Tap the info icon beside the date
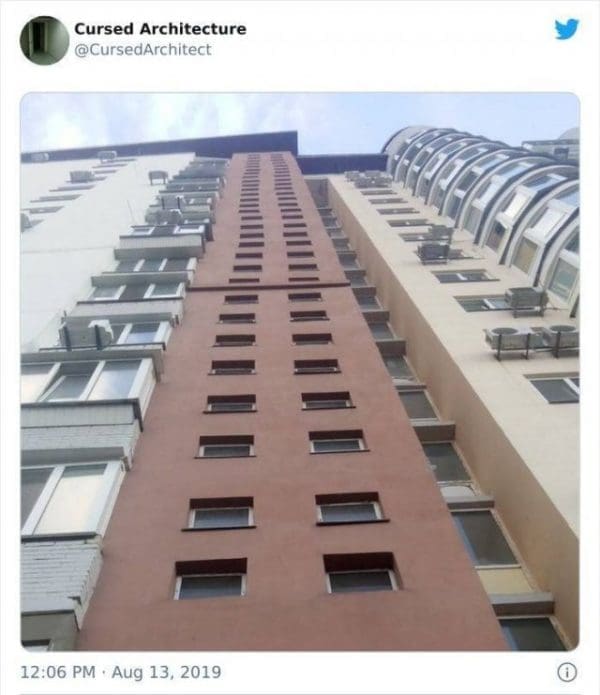Viewport: 600px width, 695px height. pyautogui.click(x=568, y=672)
